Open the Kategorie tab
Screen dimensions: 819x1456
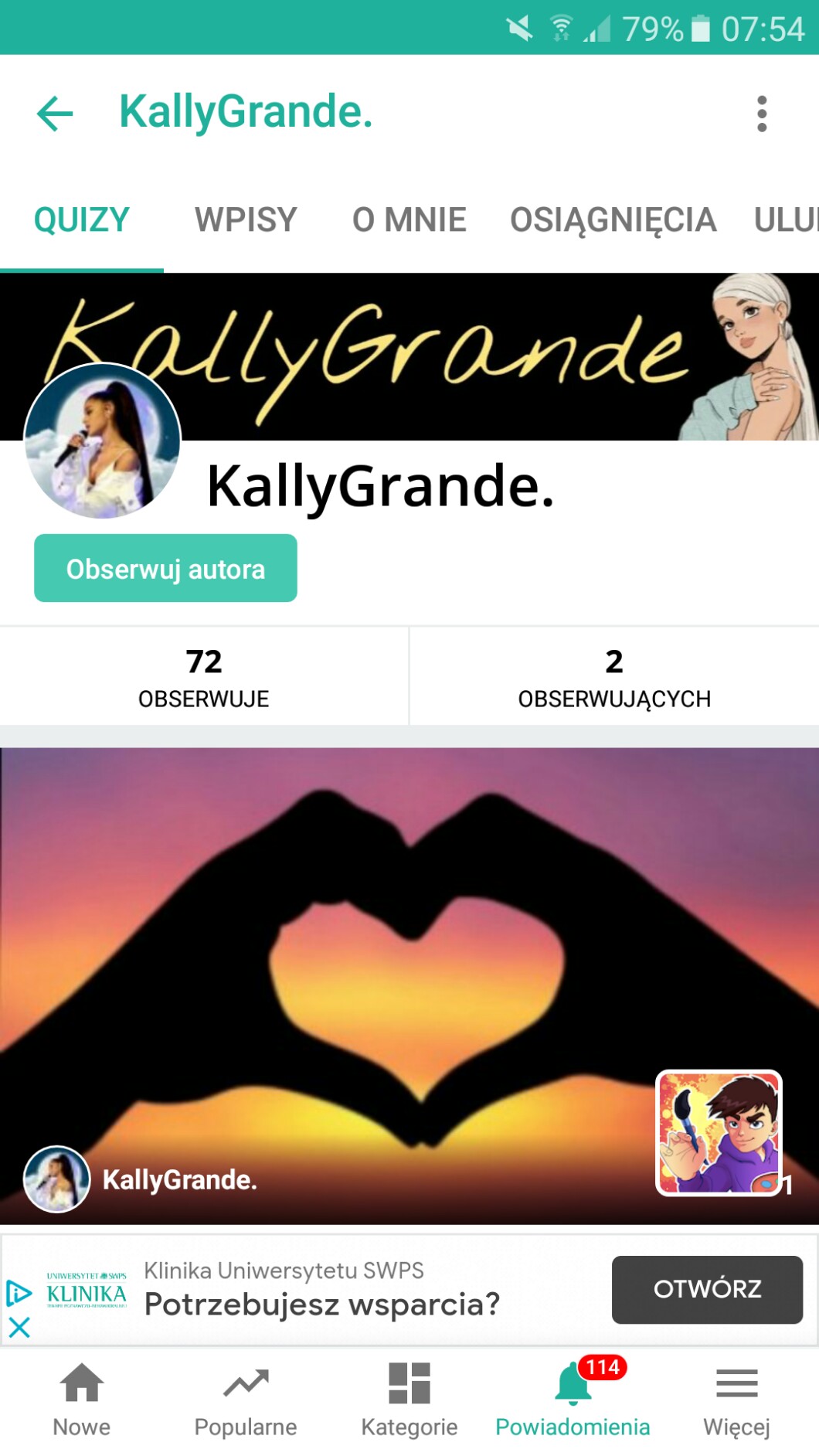[409, 1400]
